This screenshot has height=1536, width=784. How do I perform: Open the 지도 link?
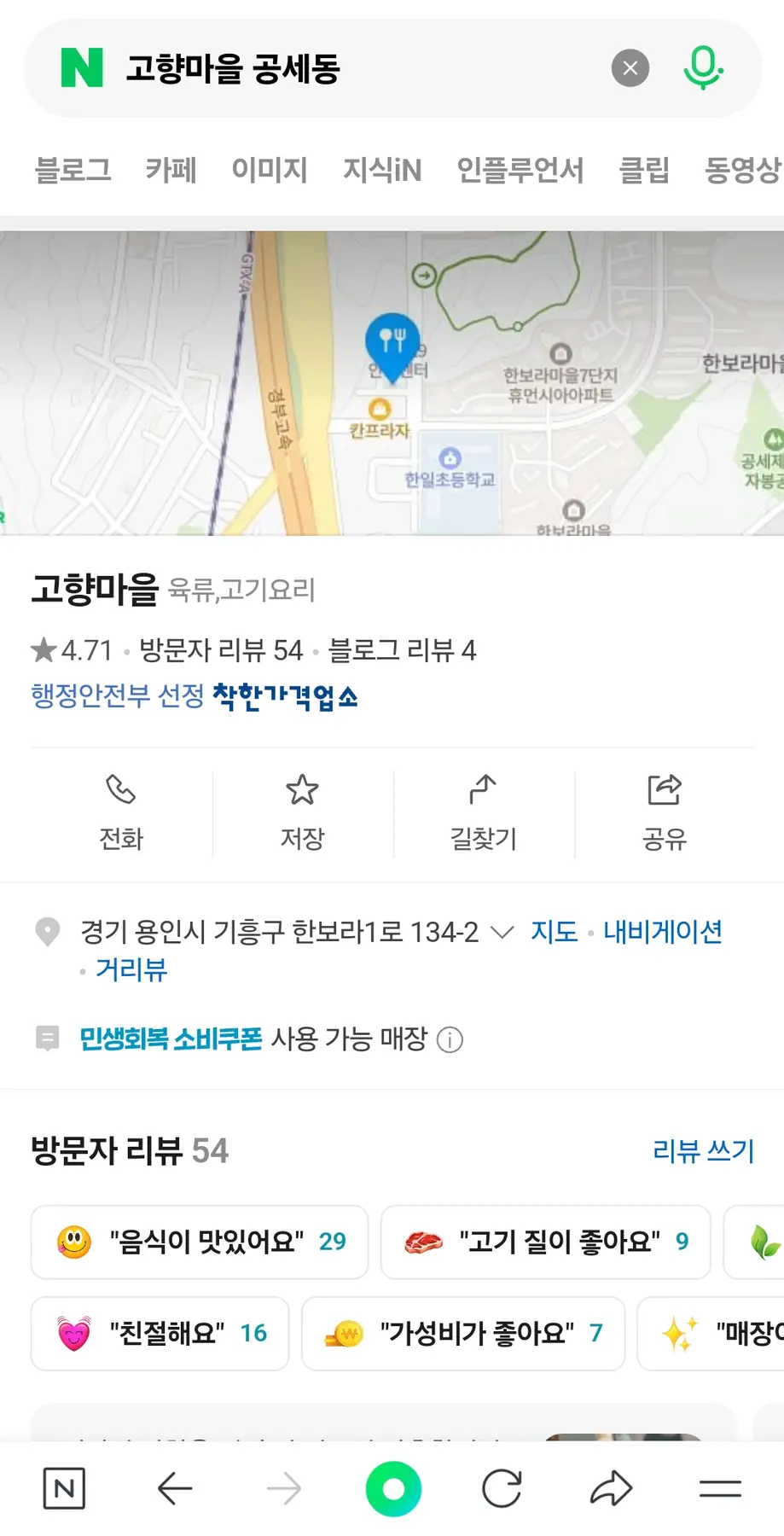click(x=555, y=932)
